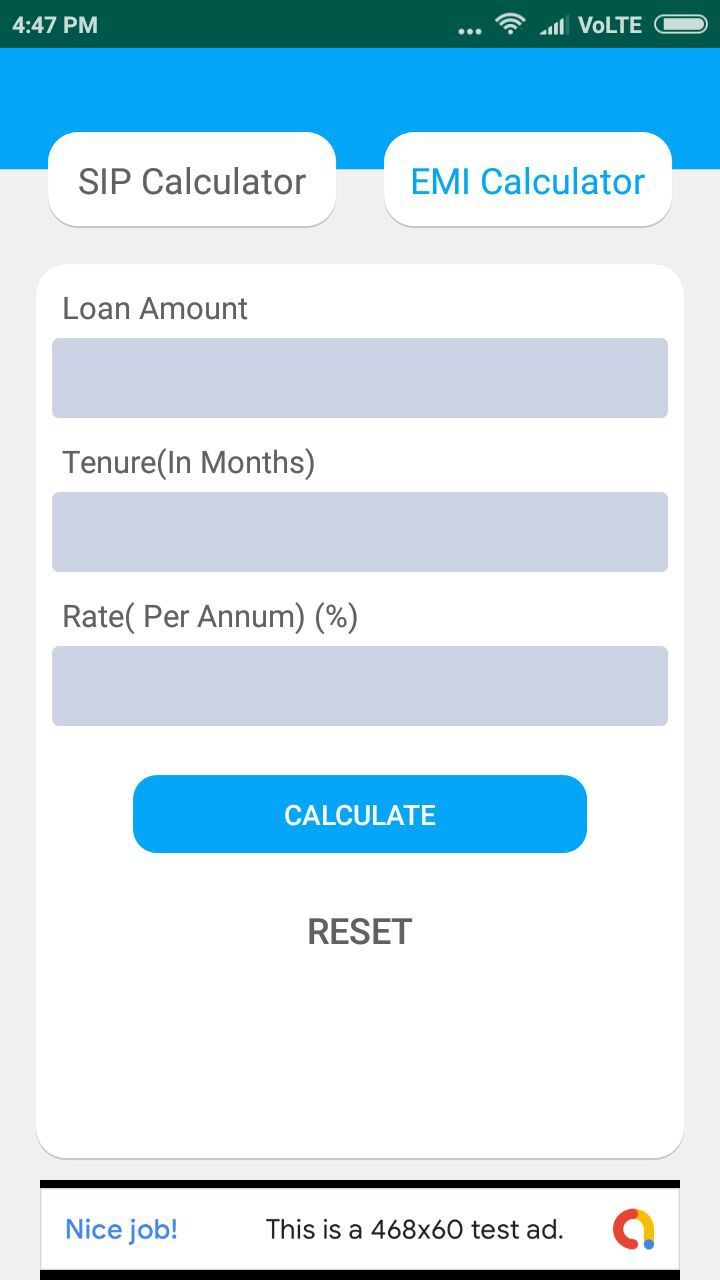Hit the CALCULATE button
Screen dimensions: 720x1280
pos(360,814)
